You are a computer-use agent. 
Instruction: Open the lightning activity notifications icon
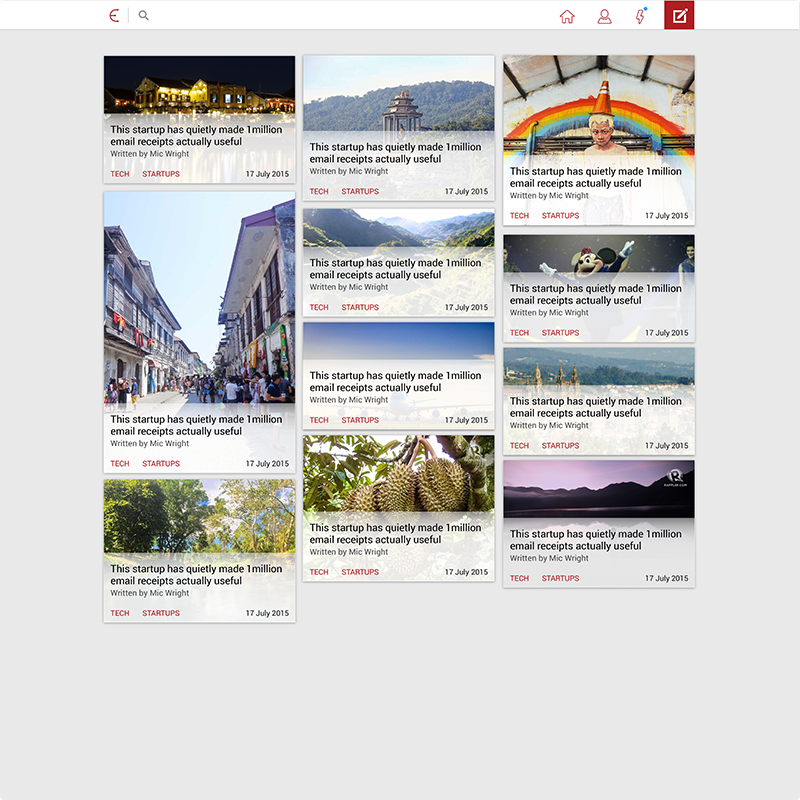coord(641,16)
